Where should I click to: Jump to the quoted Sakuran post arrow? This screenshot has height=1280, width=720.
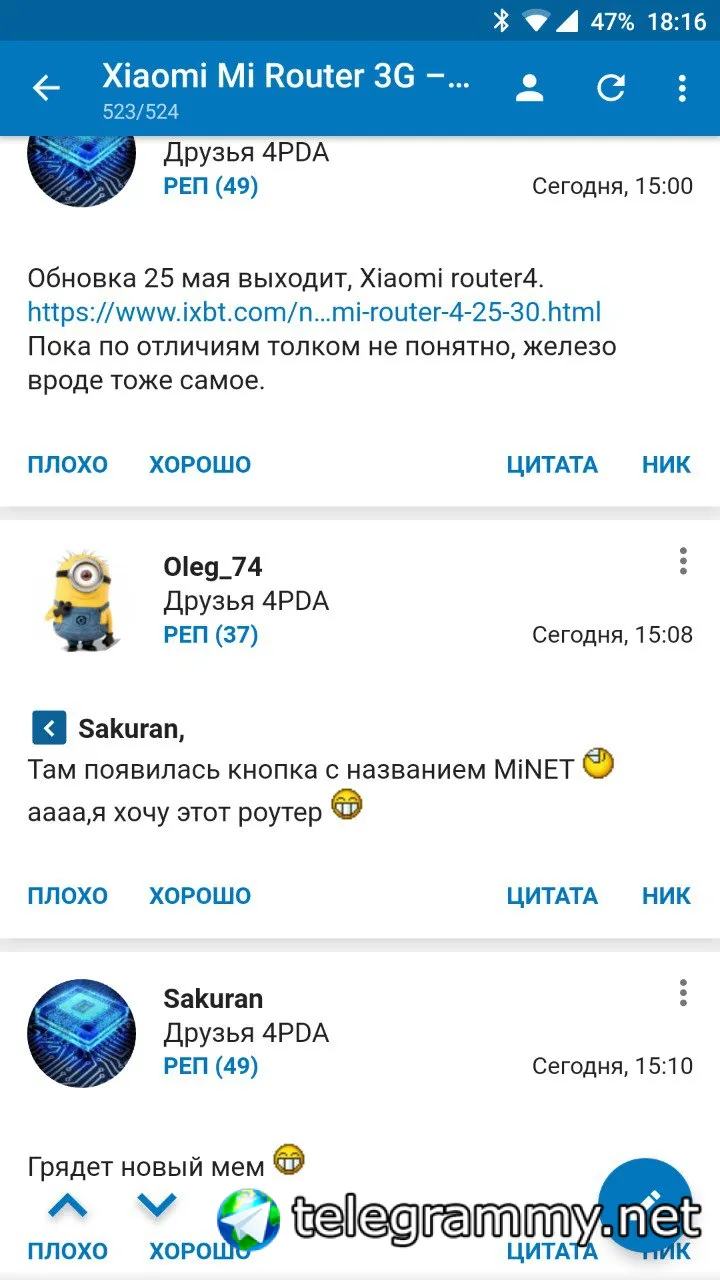(x=48, y=728)
